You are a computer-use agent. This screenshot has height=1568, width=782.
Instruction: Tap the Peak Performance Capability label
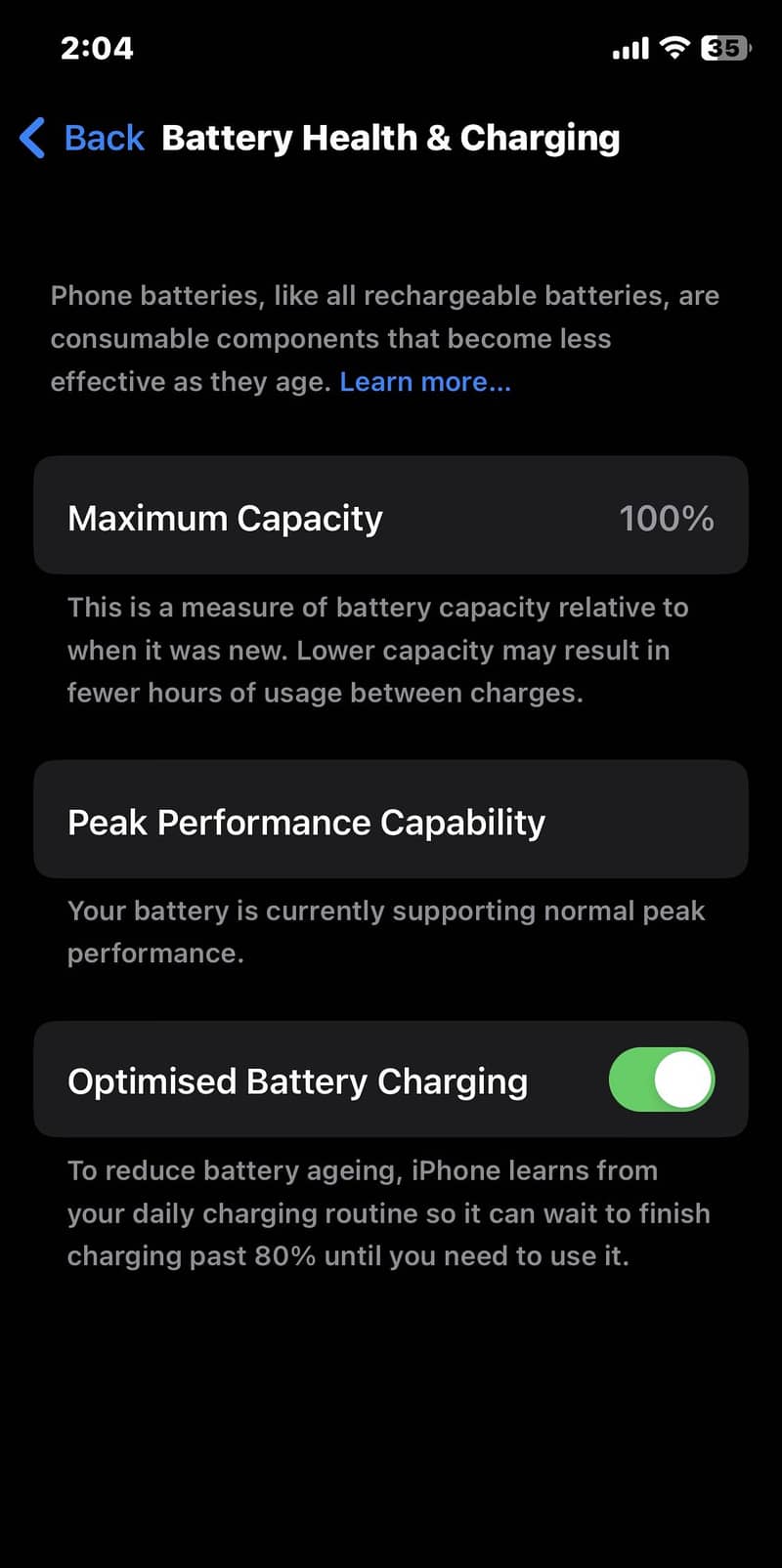306,822
